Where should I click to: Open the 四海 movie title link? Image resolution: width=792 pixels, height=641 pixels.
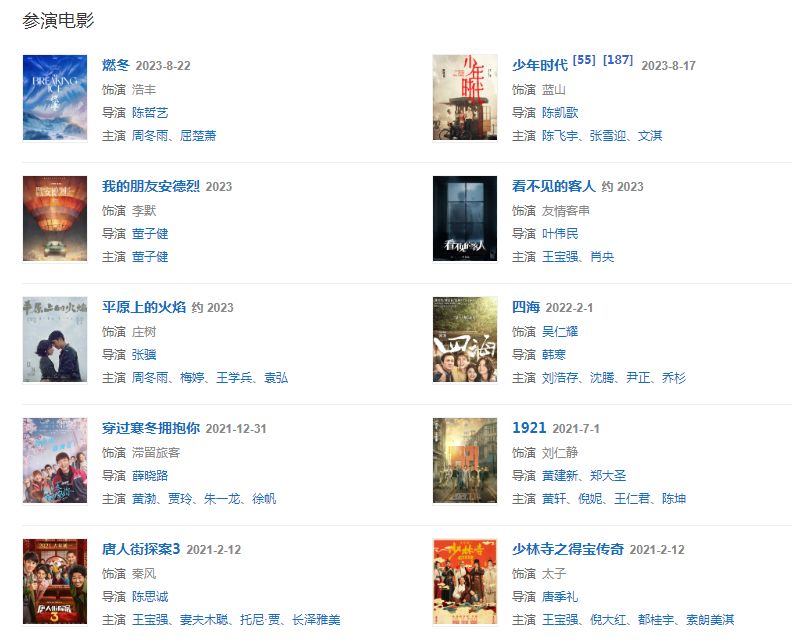tap(525, 307)
